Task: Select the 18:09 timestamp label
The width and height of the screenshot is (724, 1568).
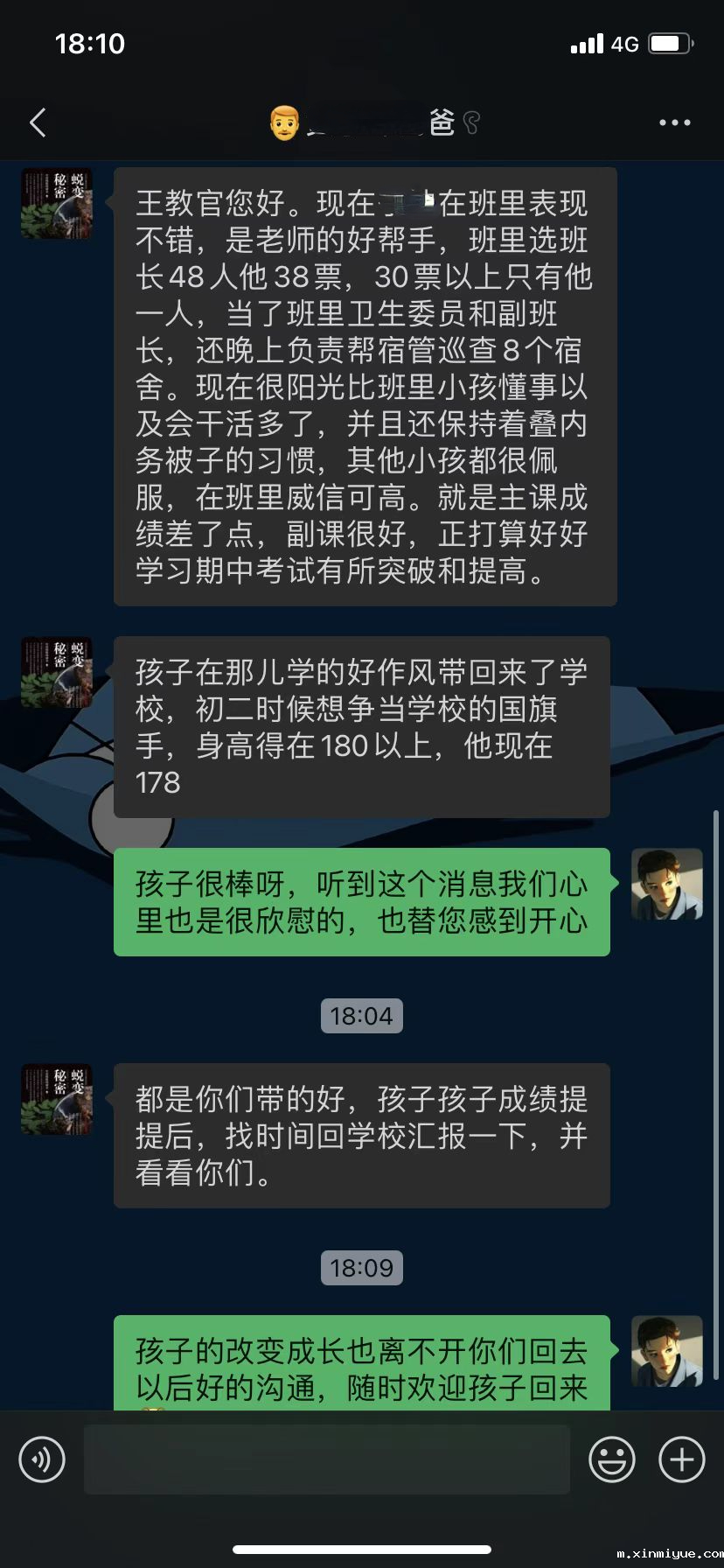Action: pyautogui.click(x=362, y=1267)
